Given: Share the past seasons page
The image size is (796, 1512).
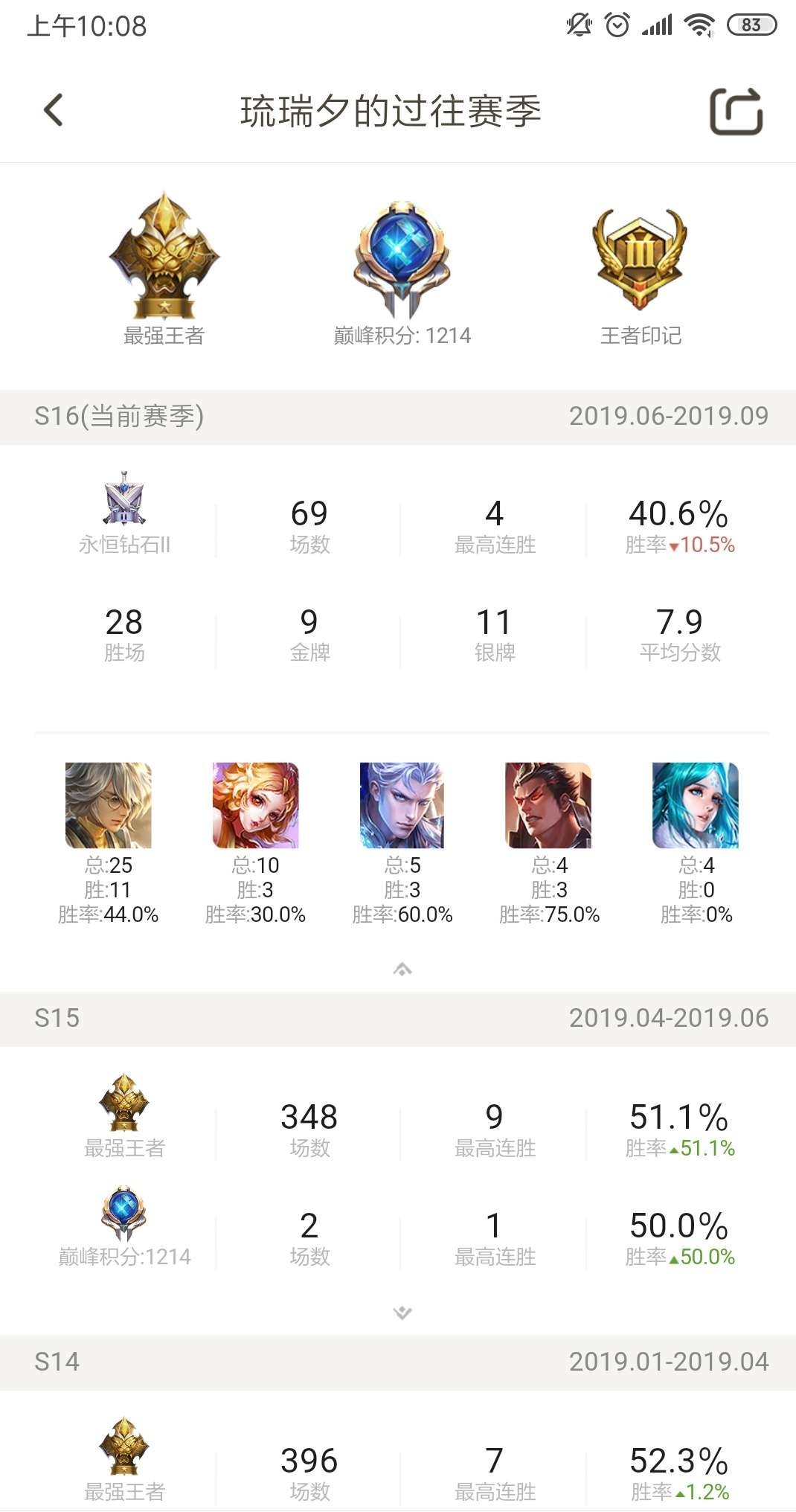Looking at the screenshot, I should 736,112.
